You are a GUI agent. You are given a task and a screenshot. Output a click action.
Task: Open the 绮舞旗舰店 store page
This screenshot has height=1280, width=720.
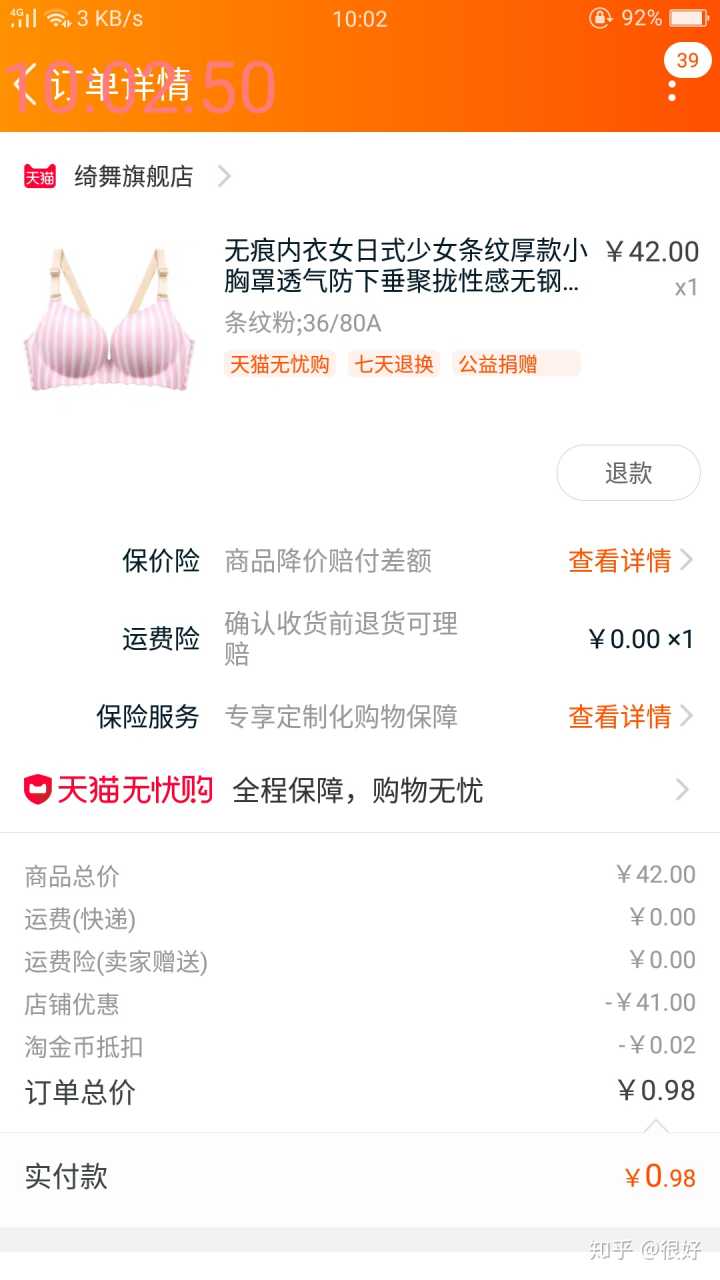point(133,177)
